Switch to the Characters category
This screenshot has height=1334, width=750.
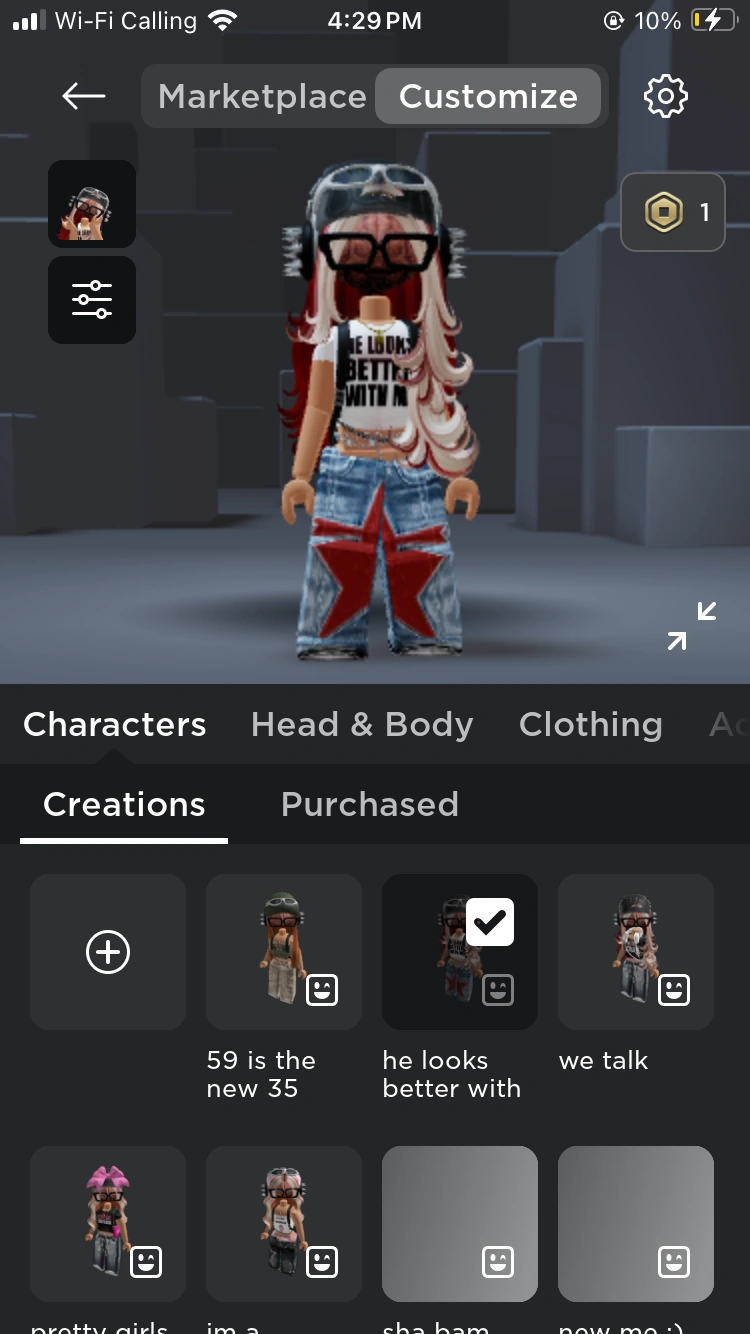(115, 724)
